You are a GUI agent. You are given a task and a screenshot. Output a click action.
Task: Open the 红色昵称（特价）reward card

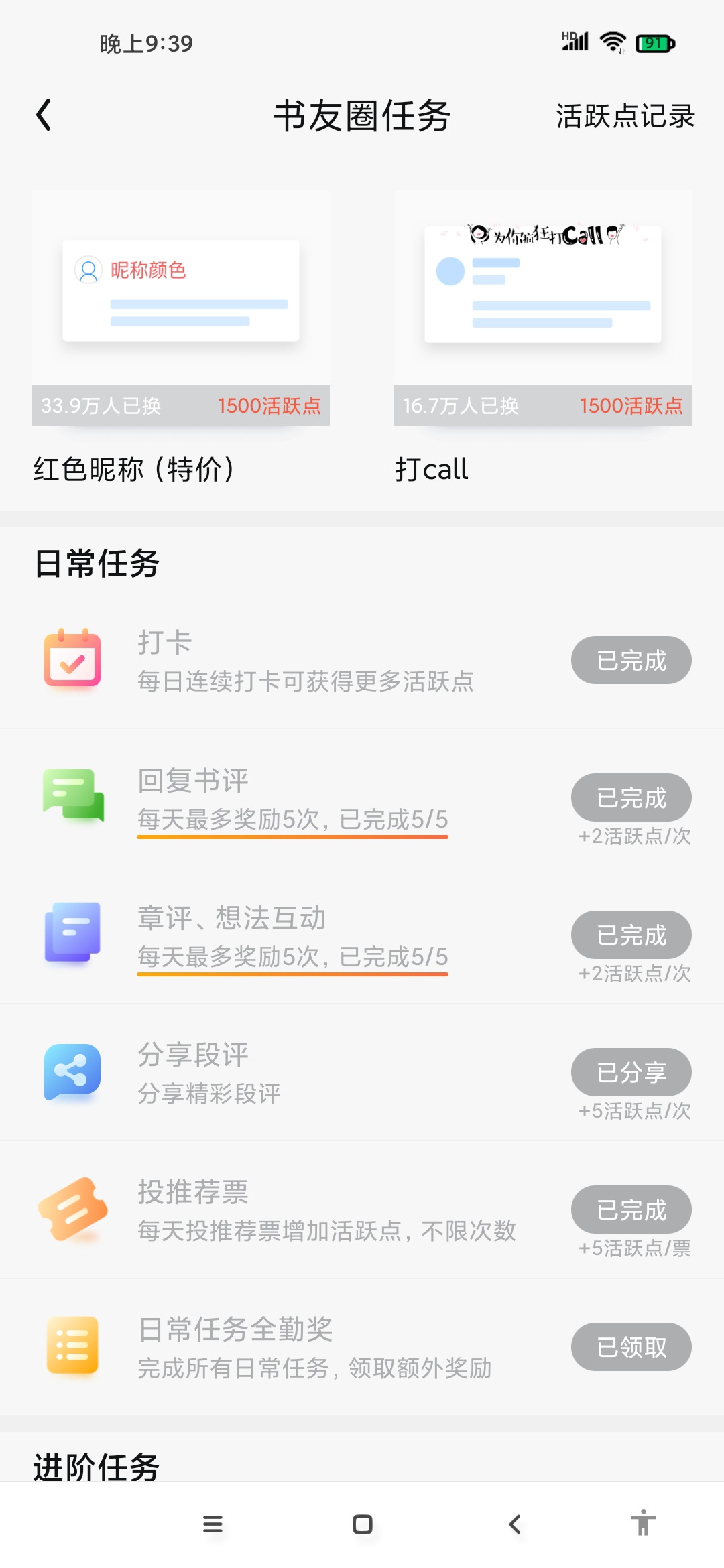point(181,338)
